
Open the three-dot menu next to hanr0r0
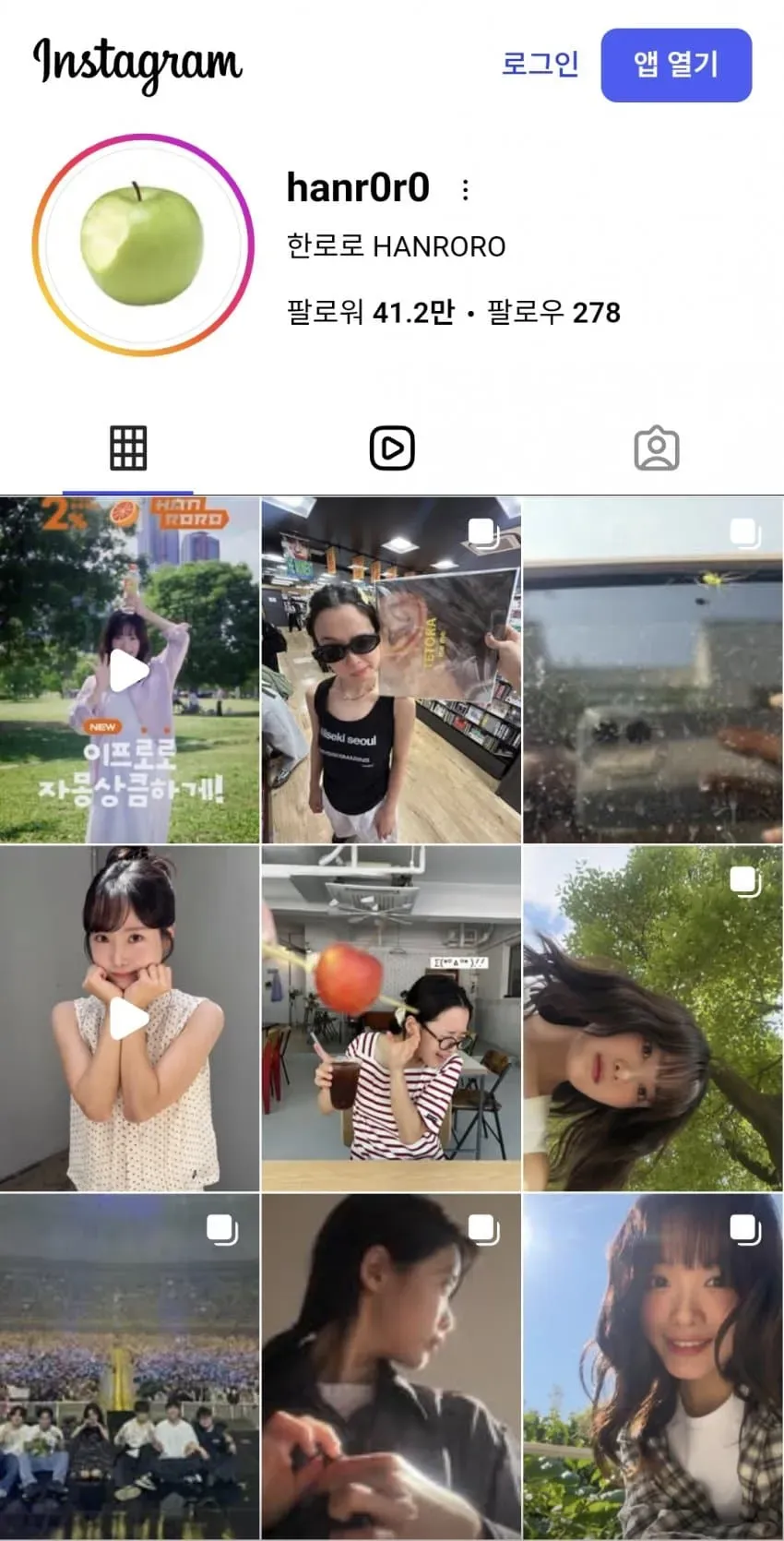click(x=465, y=190)
